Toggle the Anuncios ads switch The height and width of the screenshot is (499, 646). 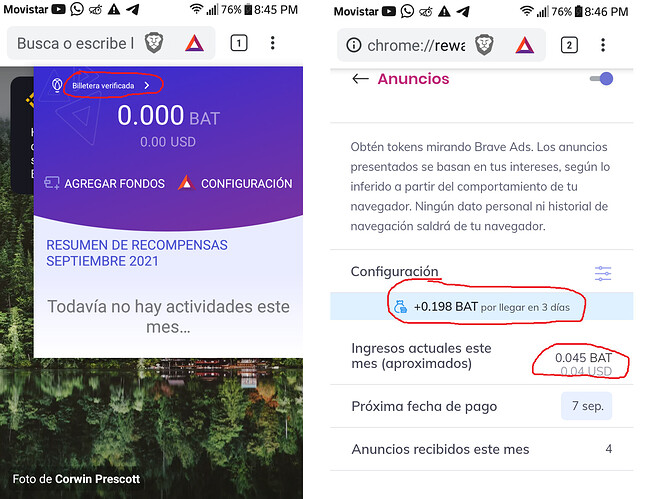(600, 79)
